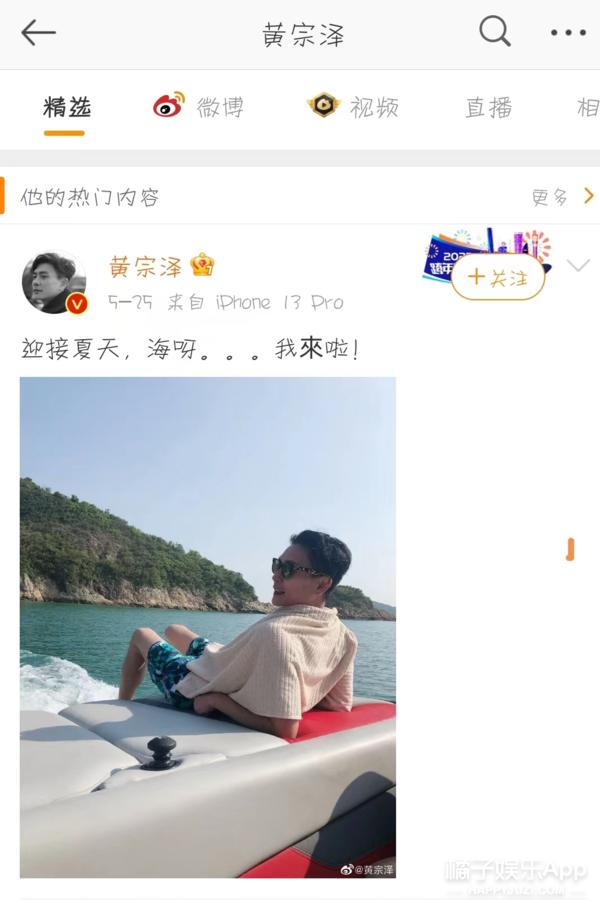This screenshot has height=911, width=600.
Task: Follow 黄宗泽 with the 关注 button
Action: click(x=498, y=278)
